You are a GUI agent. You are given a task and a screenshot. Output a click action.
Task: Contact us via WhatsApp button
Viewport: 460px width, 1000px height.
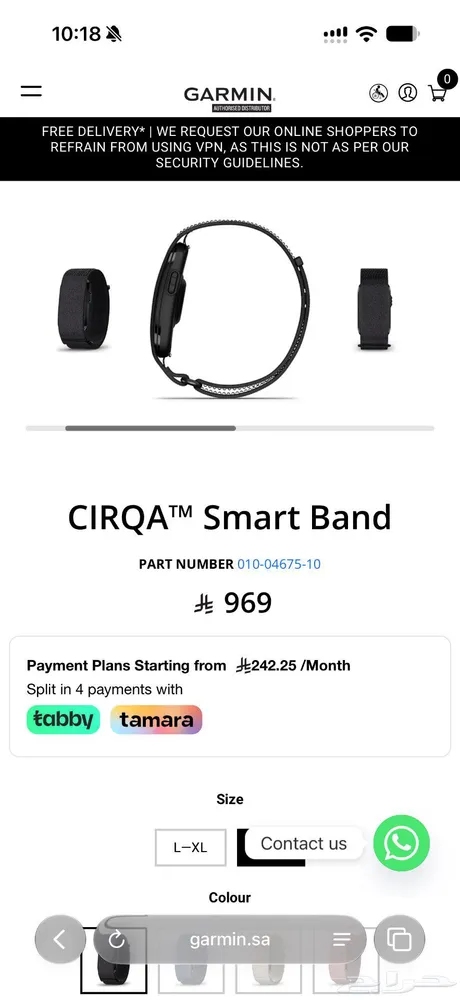[401, 843]
